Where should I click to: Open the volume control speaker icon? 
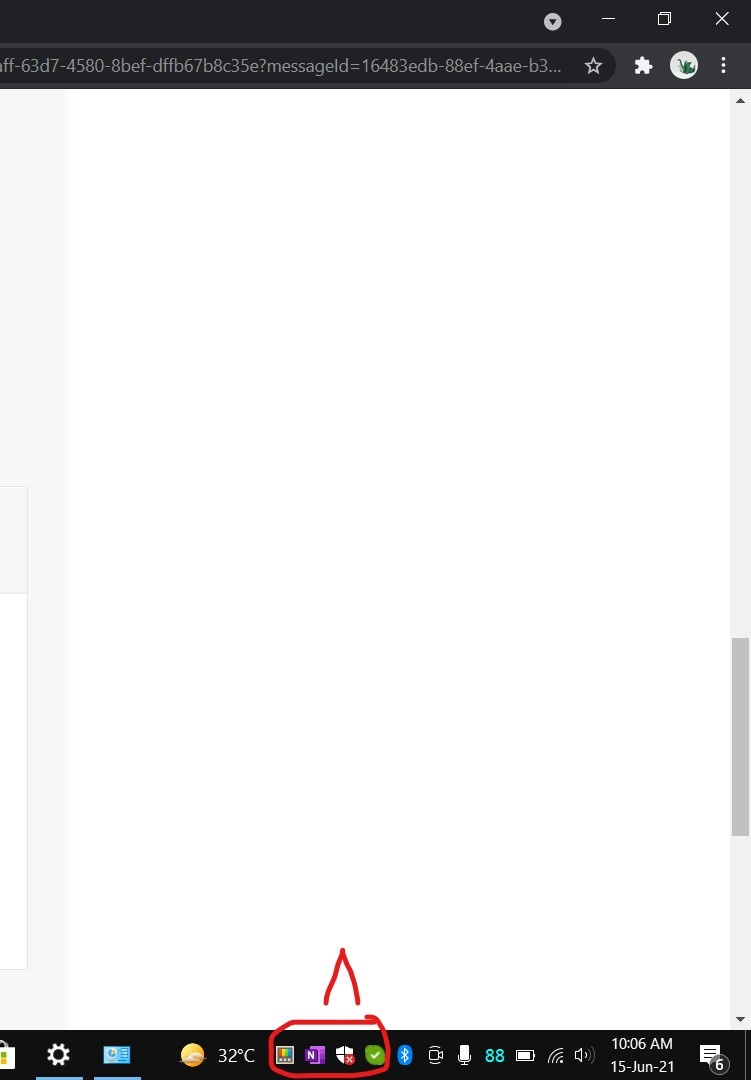coord(584,1055)
